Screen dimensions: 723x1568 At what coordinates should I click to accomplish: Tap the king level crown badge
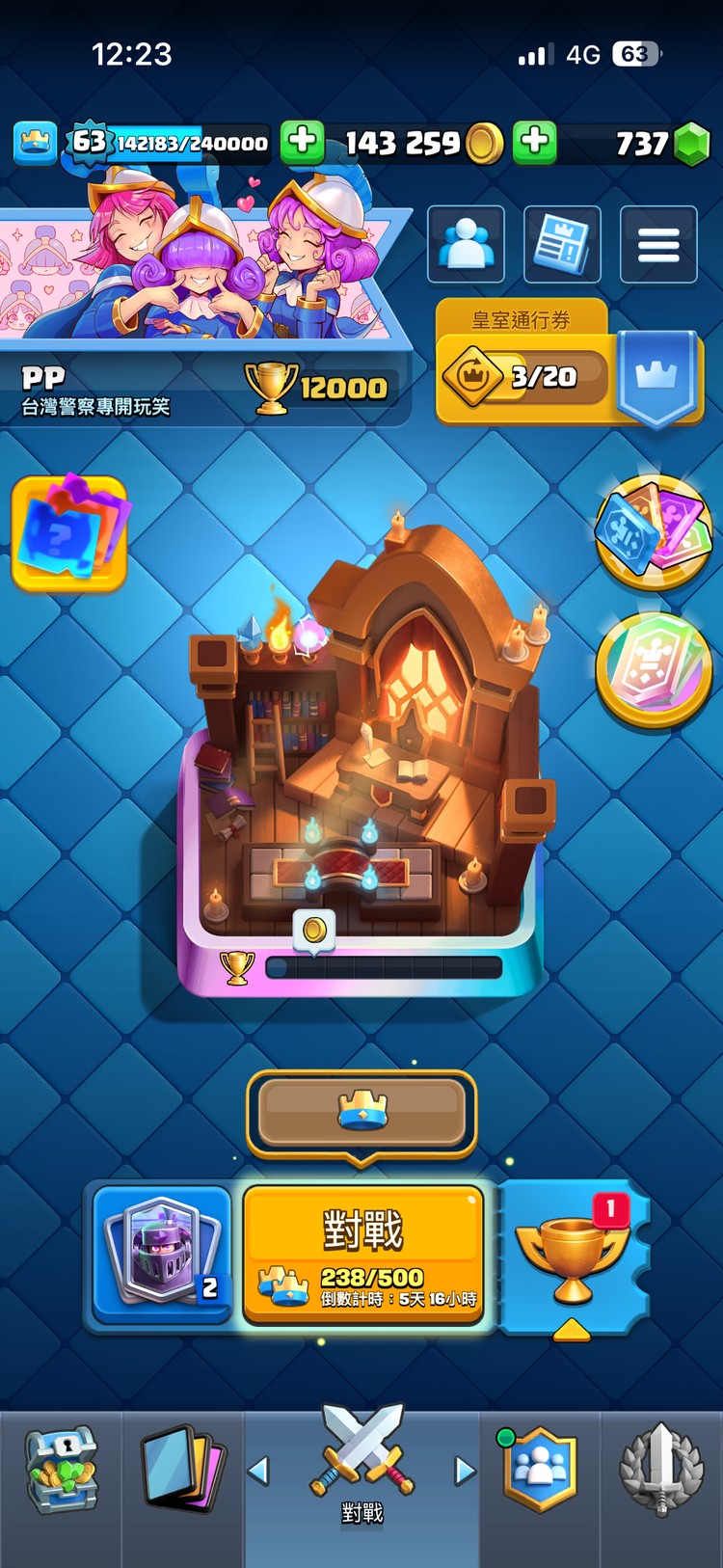[x=35, y=143]
